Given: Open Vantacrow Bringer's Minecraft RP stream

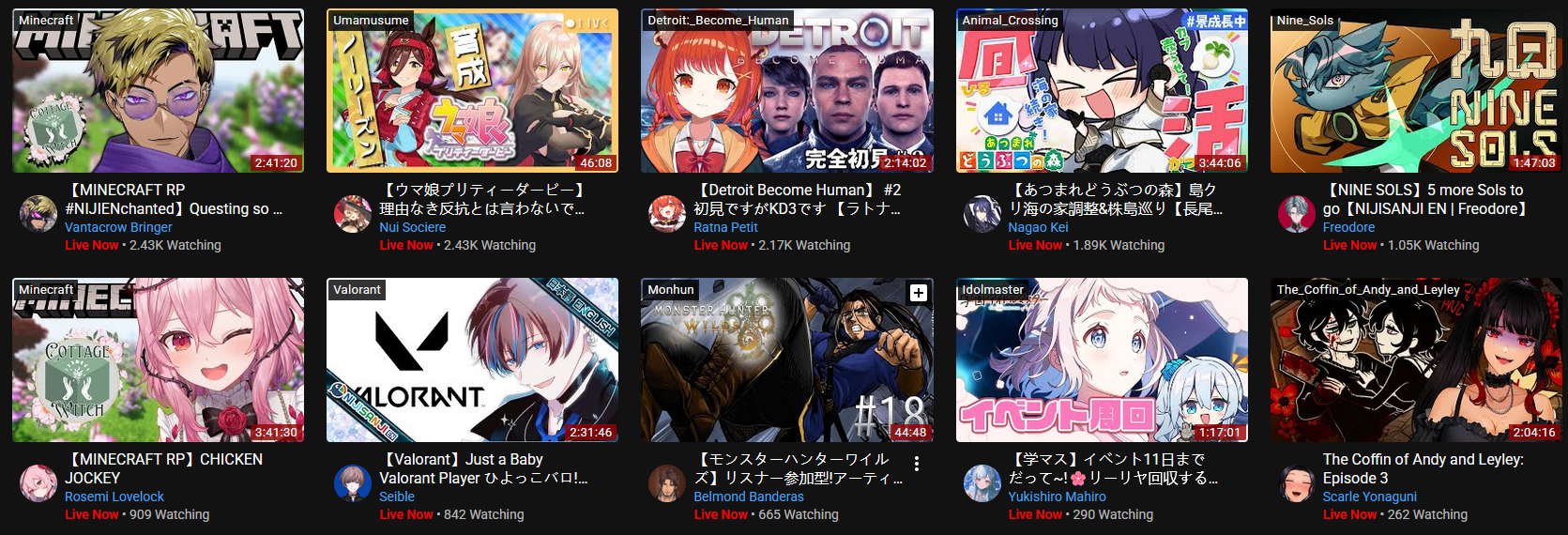Looking at the screenshot, I should tap(158, 92).
